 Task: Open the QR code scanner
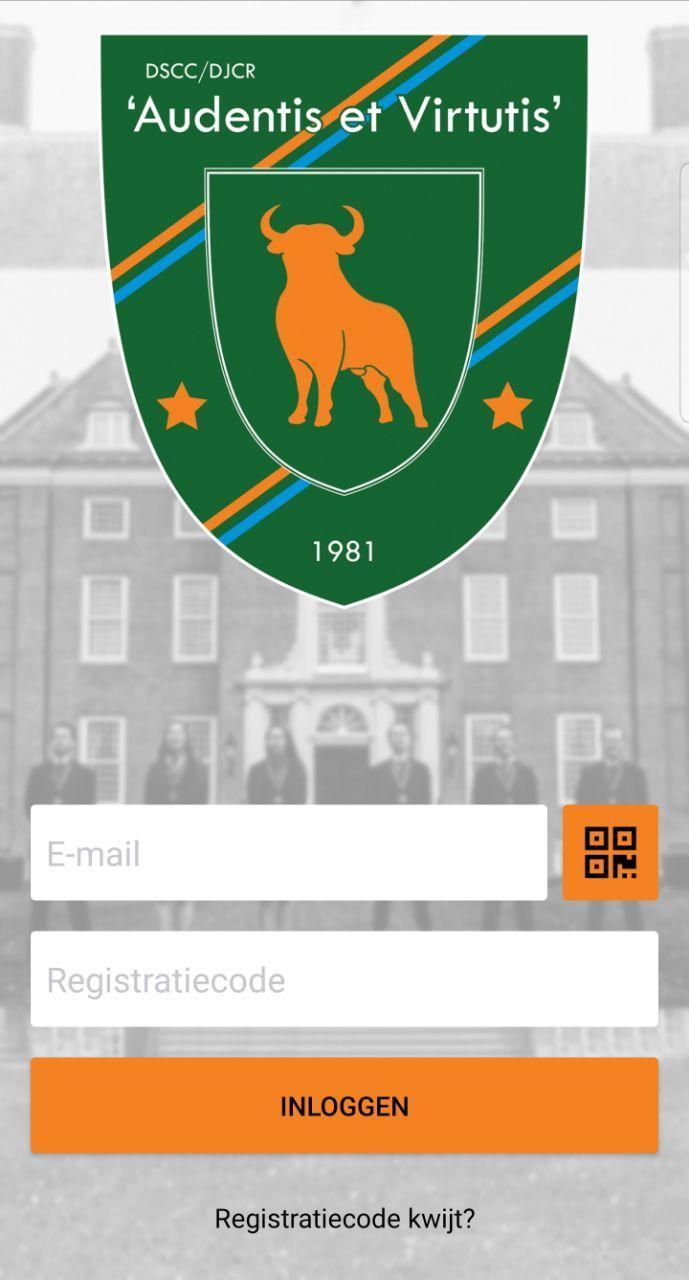click(x=610, y=853)
